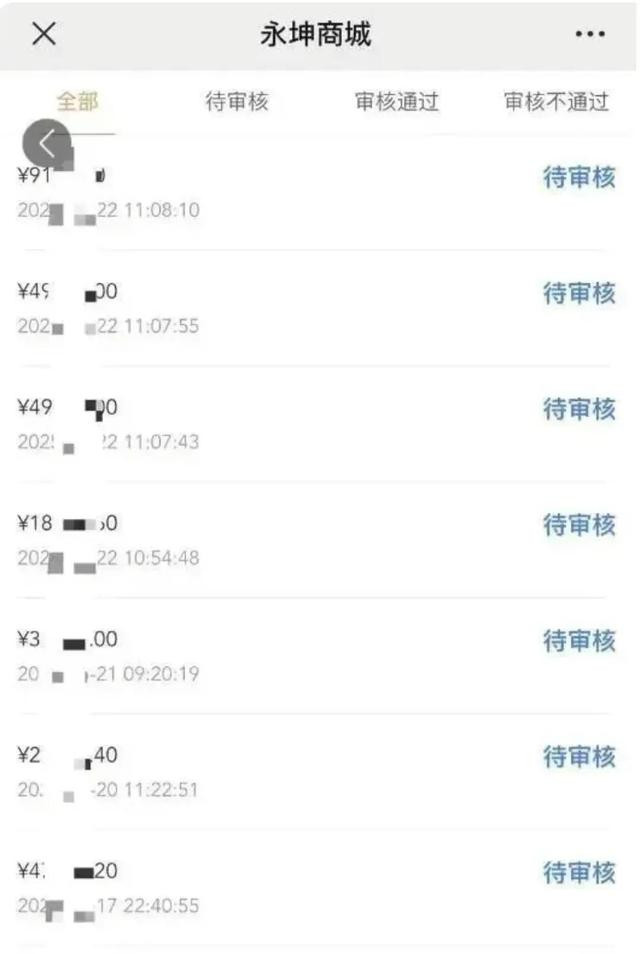Viewport: 640px width, 954px height.
Task: Open the three-dot more menu
Action: 590,35
